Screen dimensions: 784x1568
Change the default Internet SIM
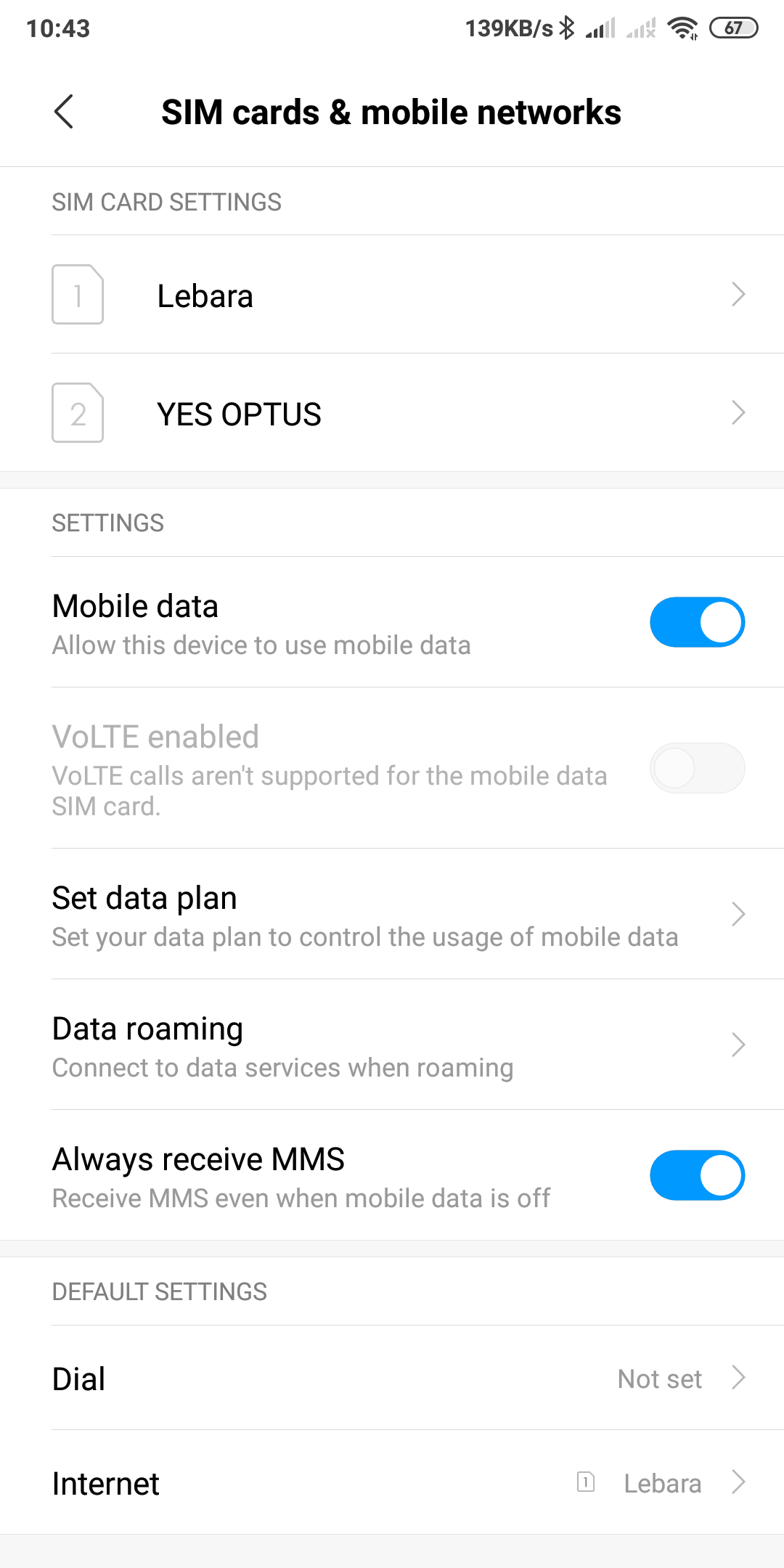392,1483
